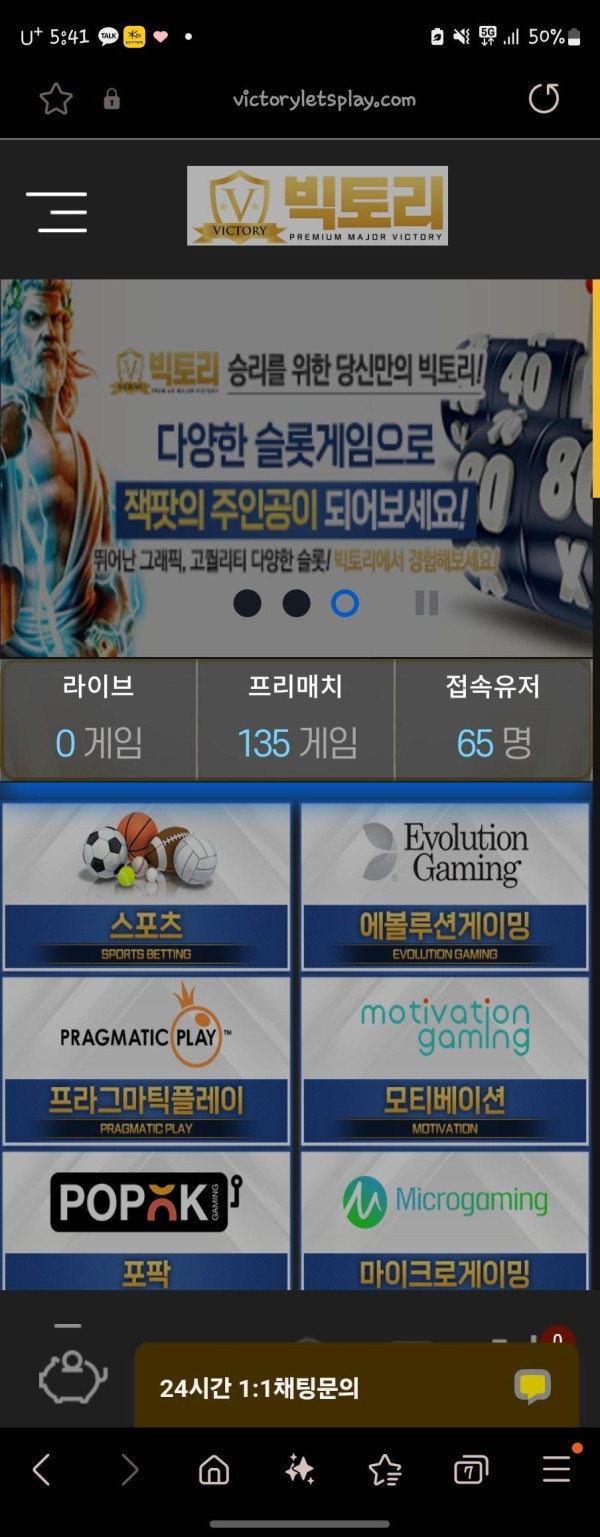
Task: Go to the first banner slide dot
Action: tap(247, 603)
